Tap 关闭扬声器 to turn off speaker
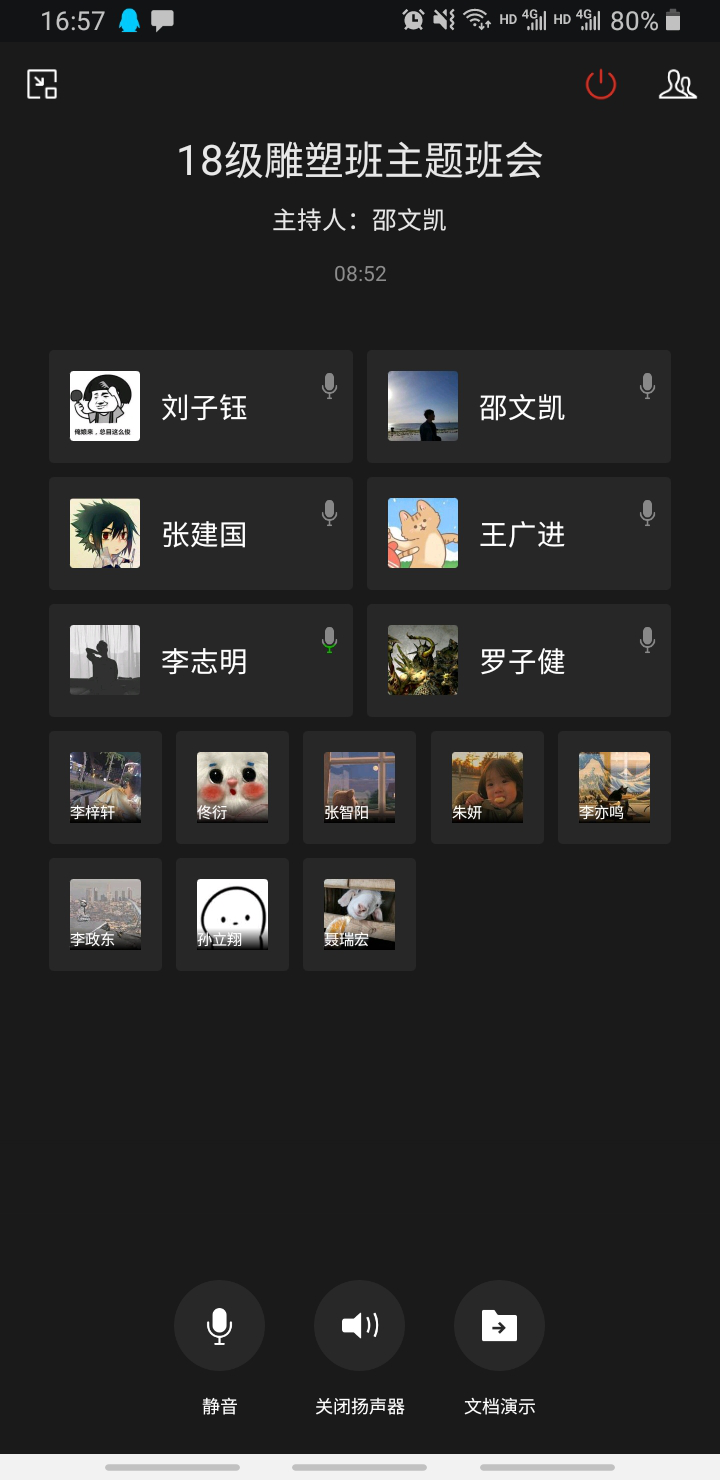The height and width of the screenshot is (1480, 720). pos(359,1326)
